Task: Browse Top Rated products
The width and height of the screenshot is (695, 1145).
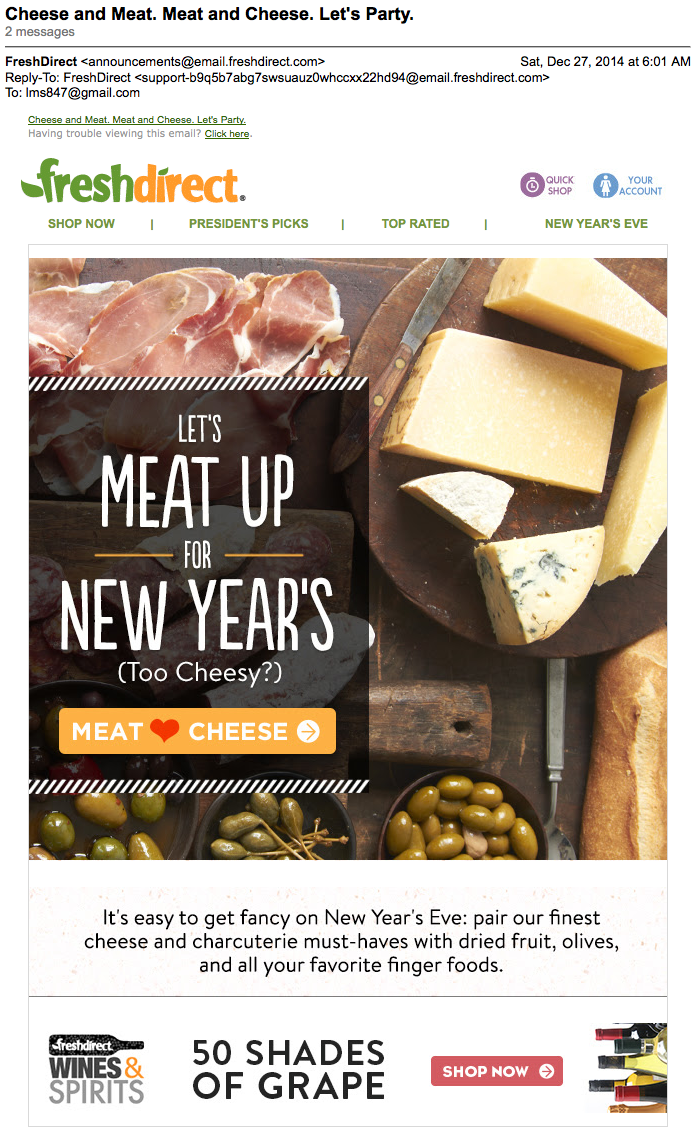Action: pyautogui.click(x=415, y=224)
